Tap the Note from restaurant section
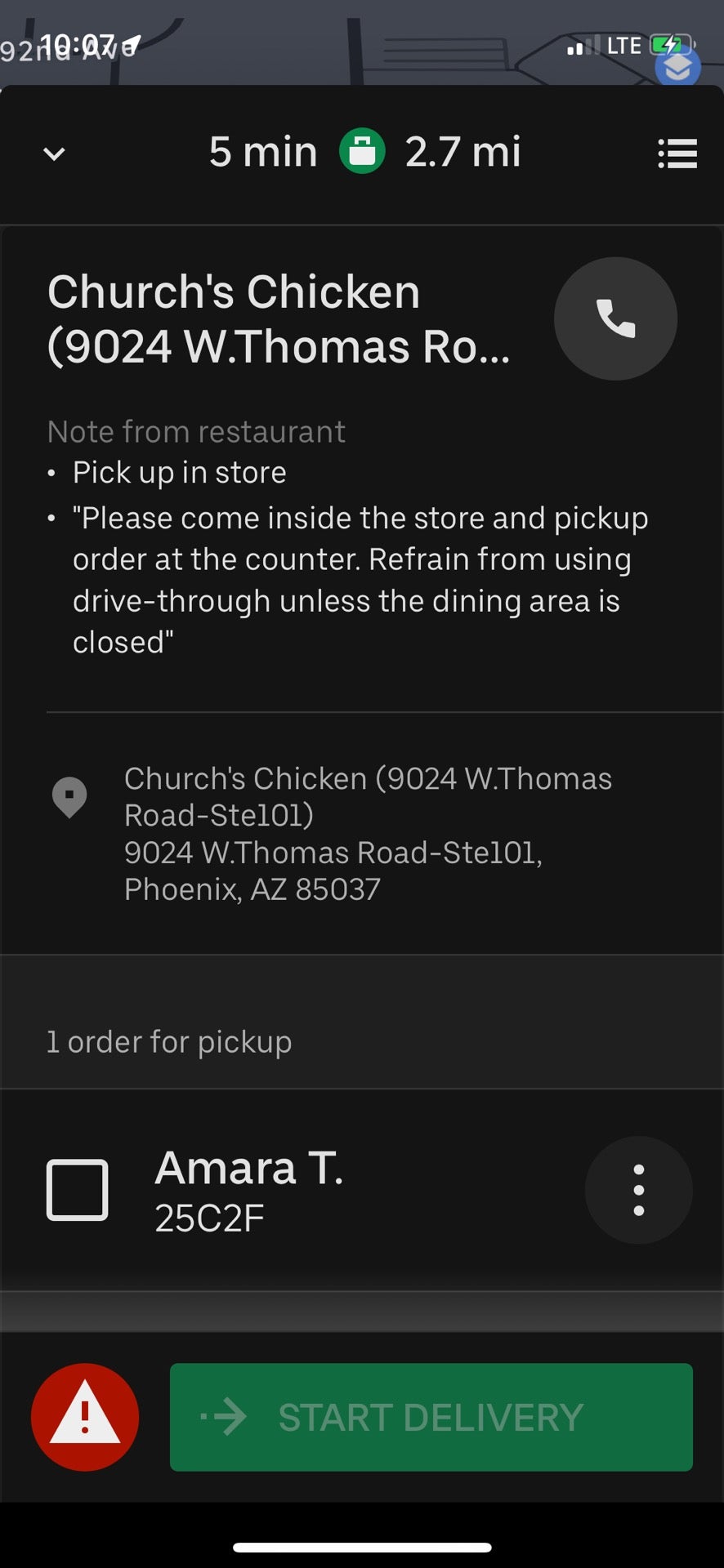724x1568 pixels. pyautogui.click(x=196, y=431)
